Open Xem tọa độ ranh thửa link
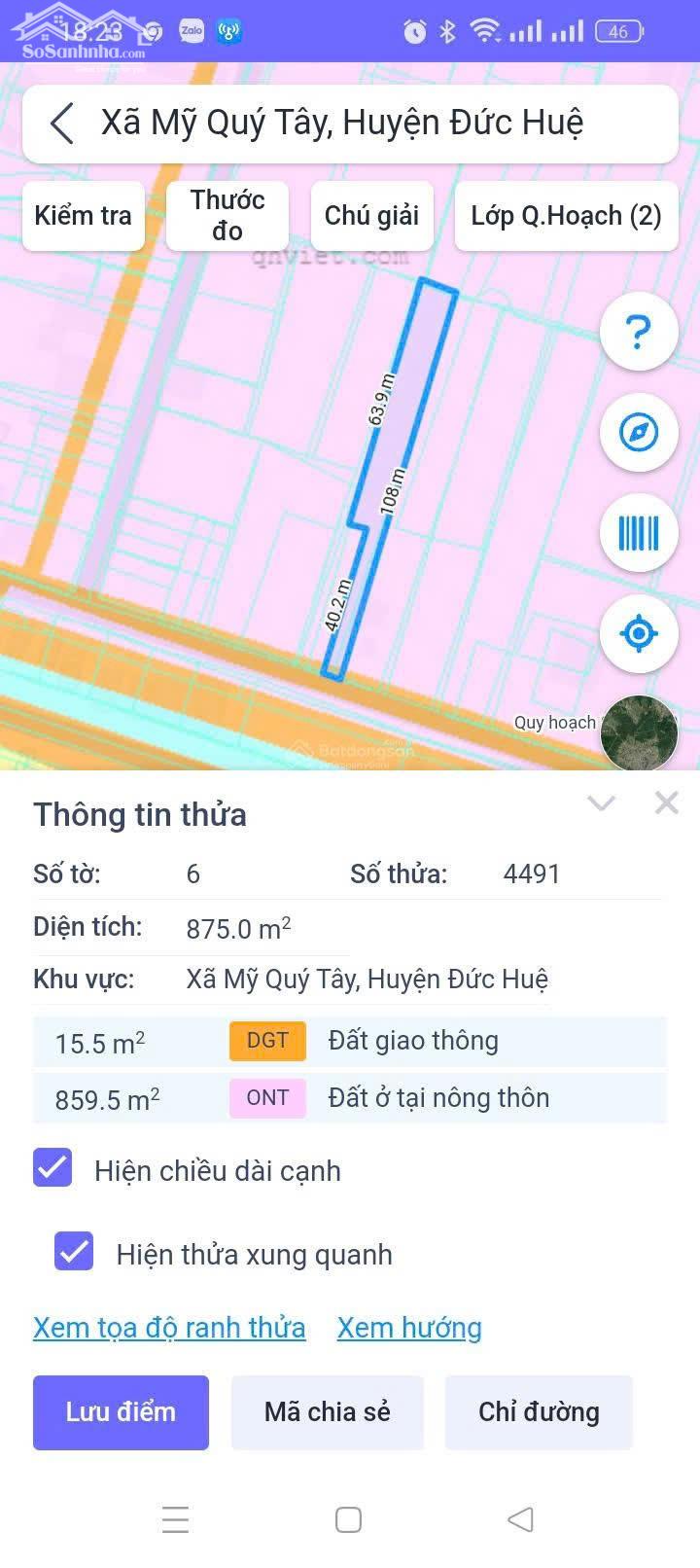This screenshot has height=1568, width=700. (168, 1327)
